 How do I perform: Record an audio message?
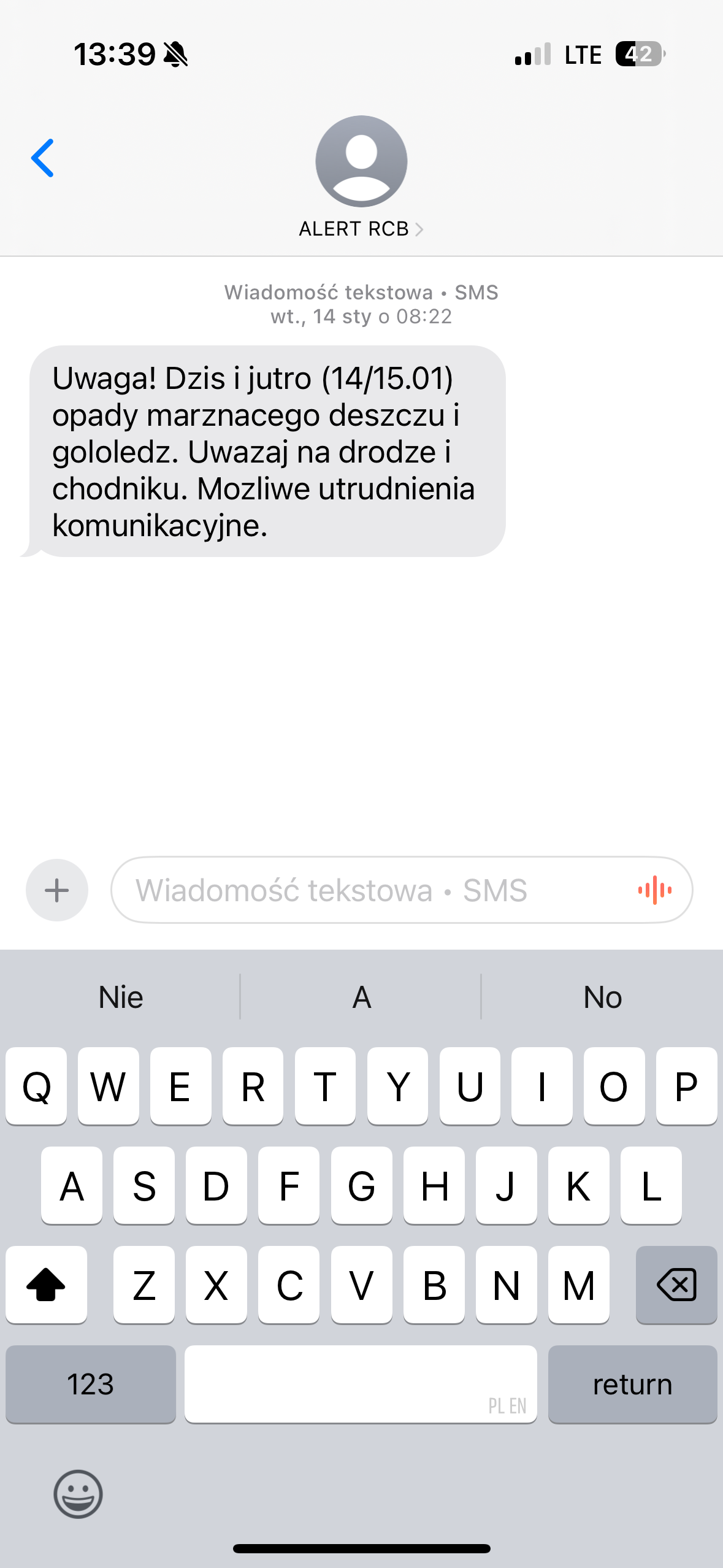(654, 890)
